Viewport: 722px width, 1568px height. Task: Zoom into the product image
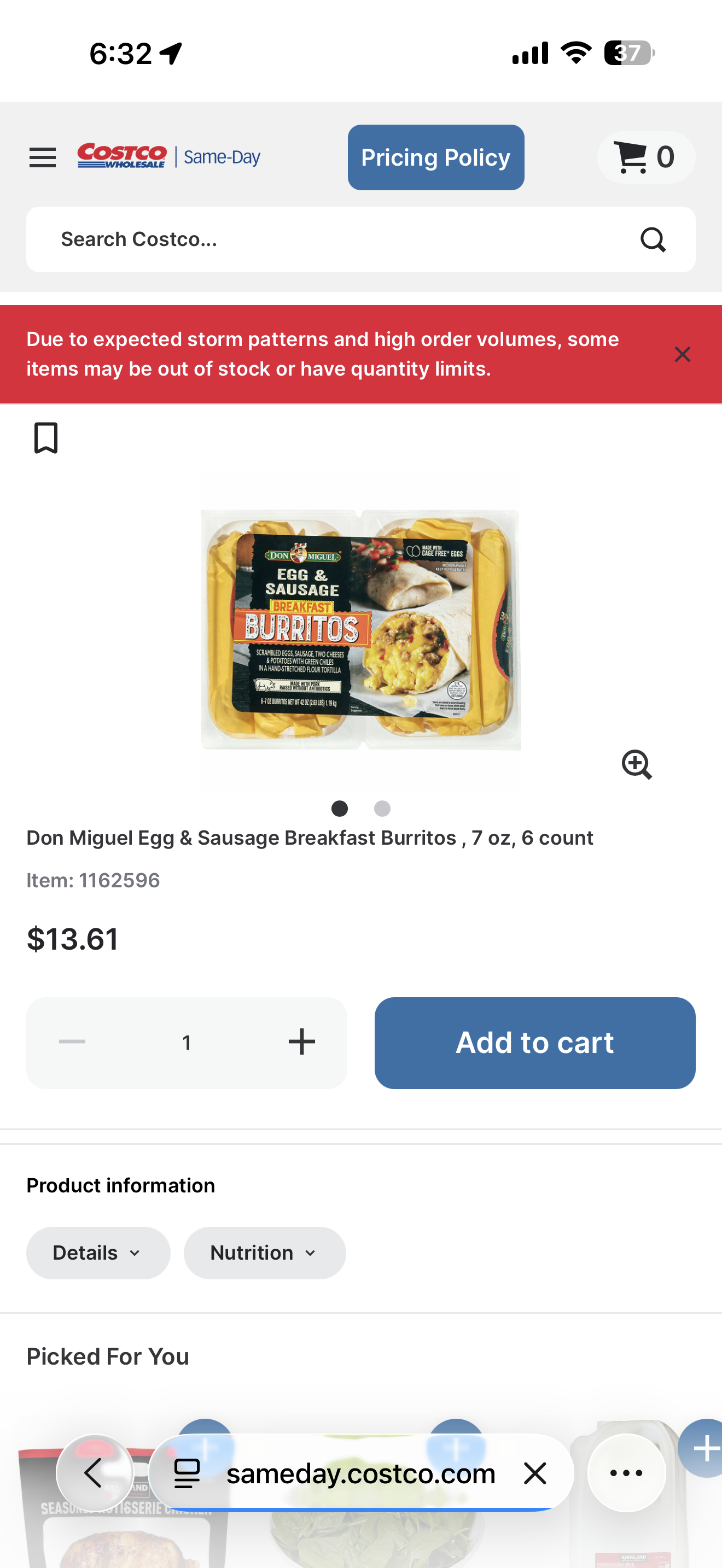[637, 764]
